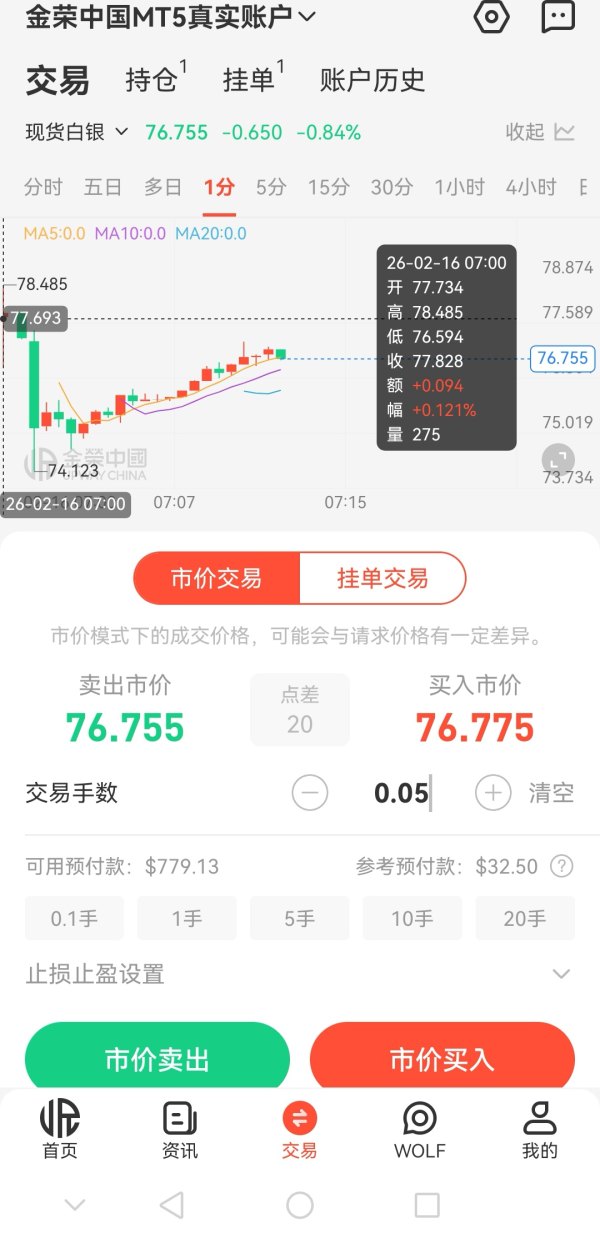Collapse the chart with 收起
The height and width of the screenshot is (1238, 600).
pyautogui.click(x=540, y=132)
